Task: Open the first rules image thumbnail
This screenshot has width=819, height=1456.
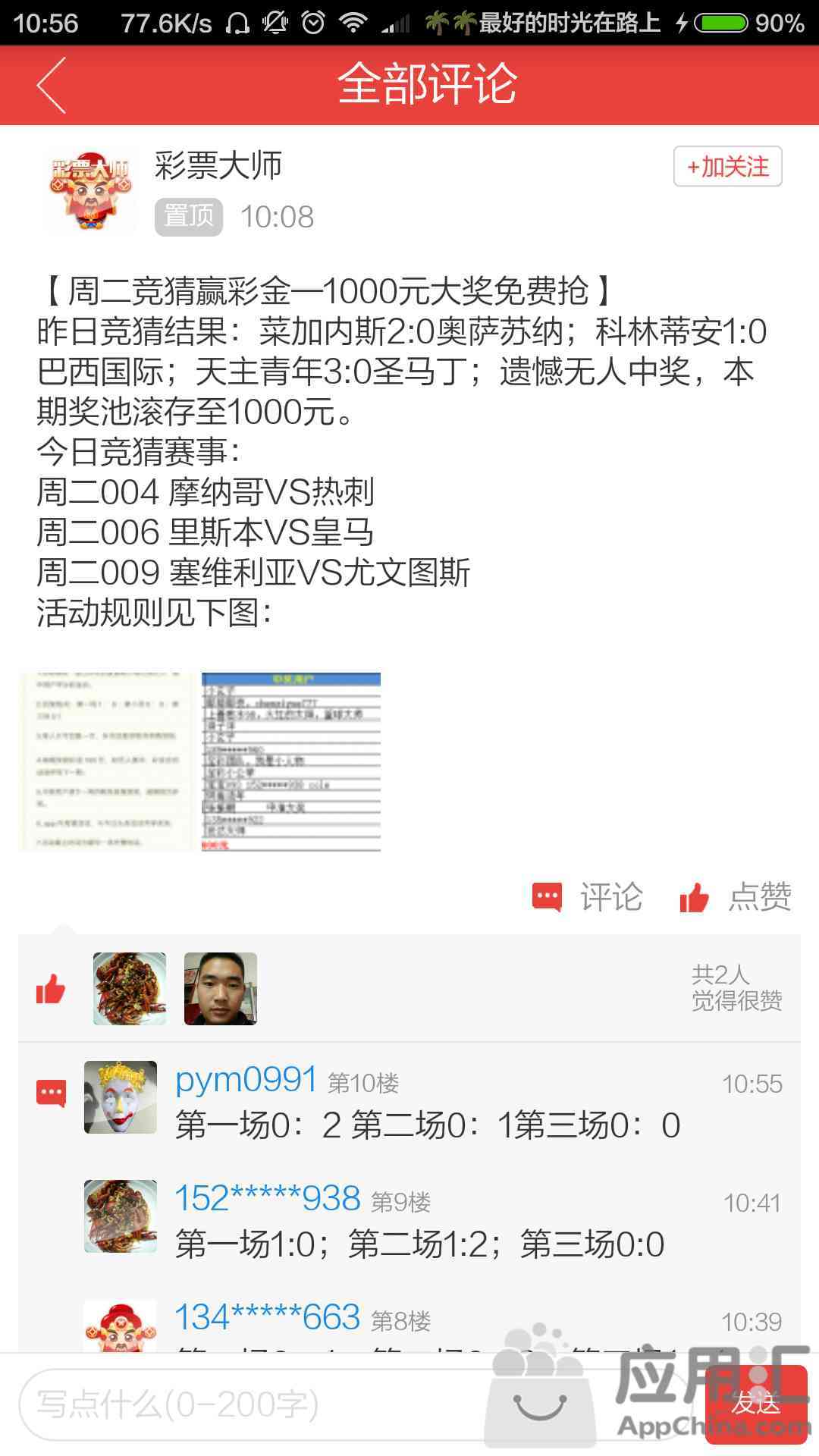Action: click(x=108, y=761)
